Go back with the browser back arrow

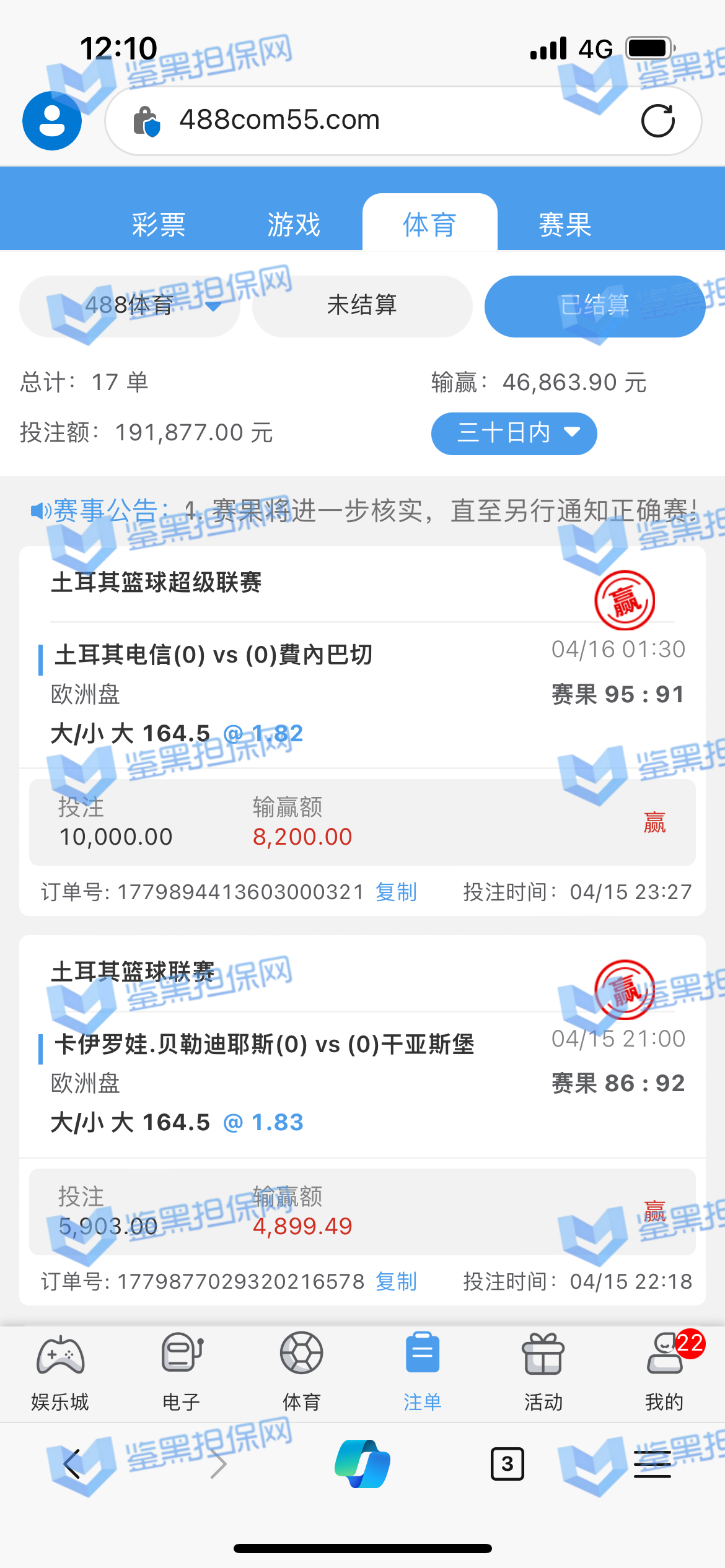pos(72,1464)
